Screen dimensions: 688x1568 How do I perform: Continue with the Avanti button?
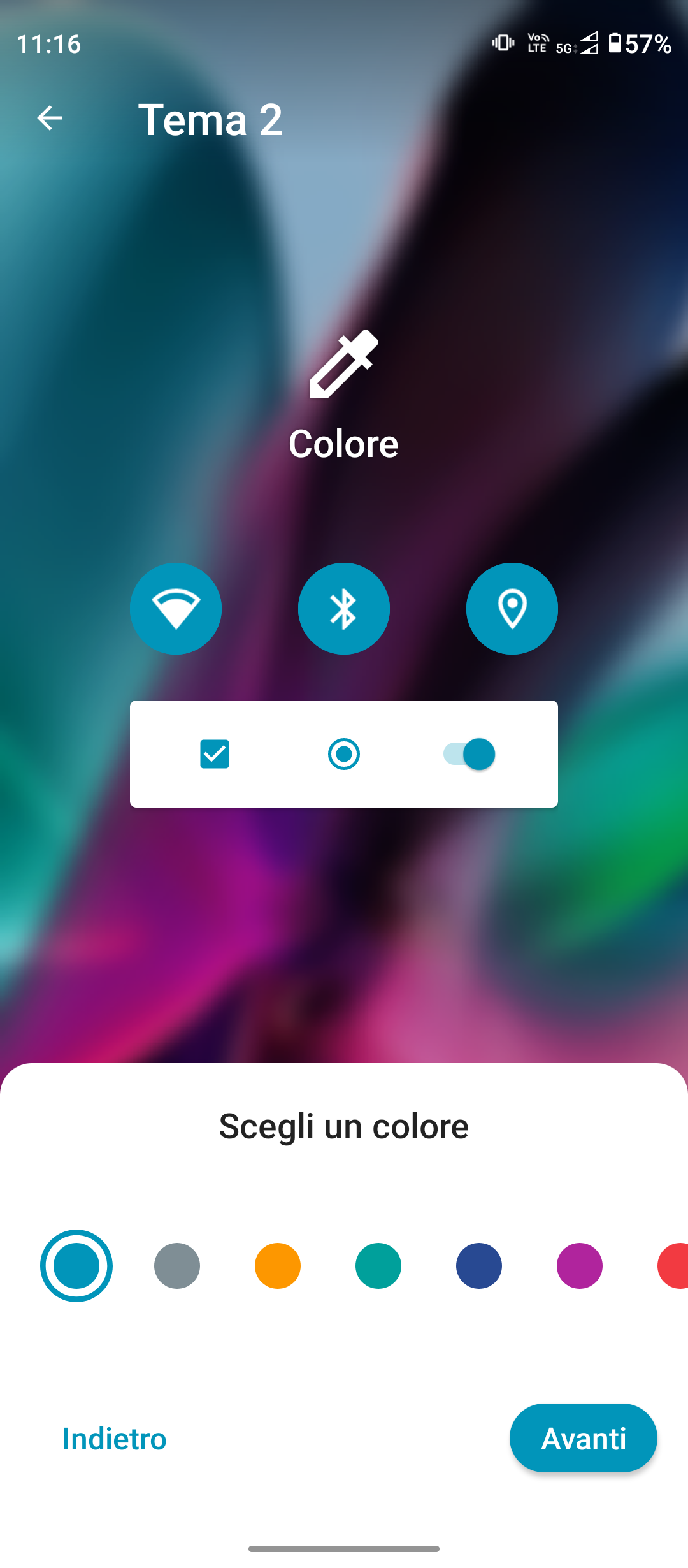(583, 1438)
